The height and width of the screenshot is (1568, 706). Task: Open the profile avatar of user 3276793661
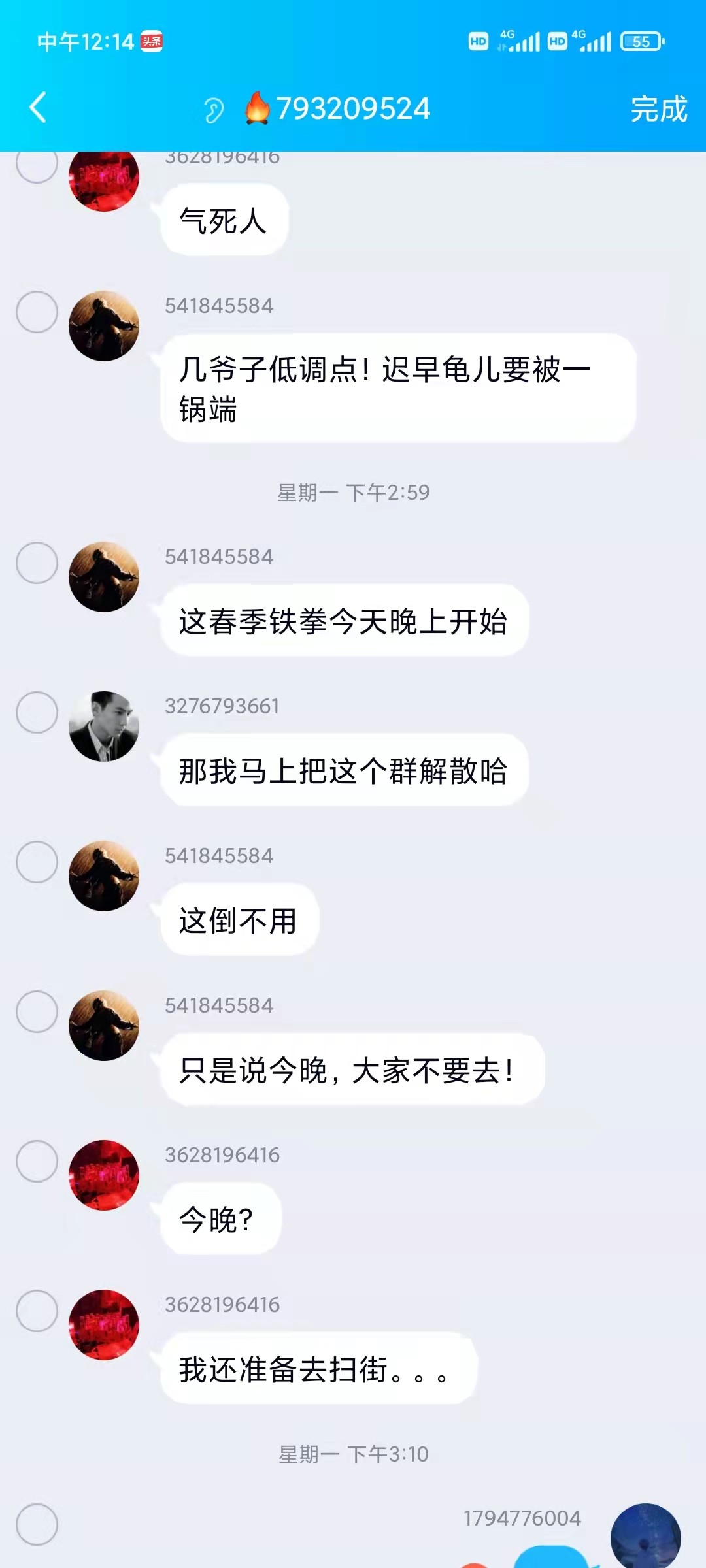pyautogui.click(x=104, y=727)
